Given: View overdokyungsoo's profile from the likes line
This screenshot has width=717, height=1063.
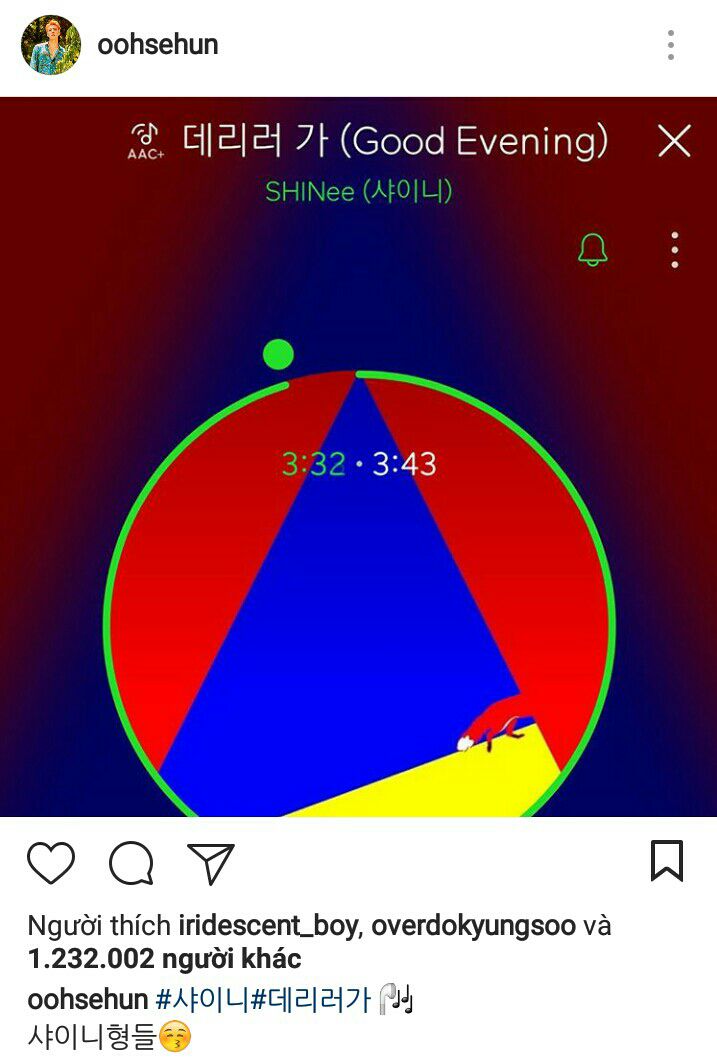Looking at the screenshot, I should (x=473, y=926).
